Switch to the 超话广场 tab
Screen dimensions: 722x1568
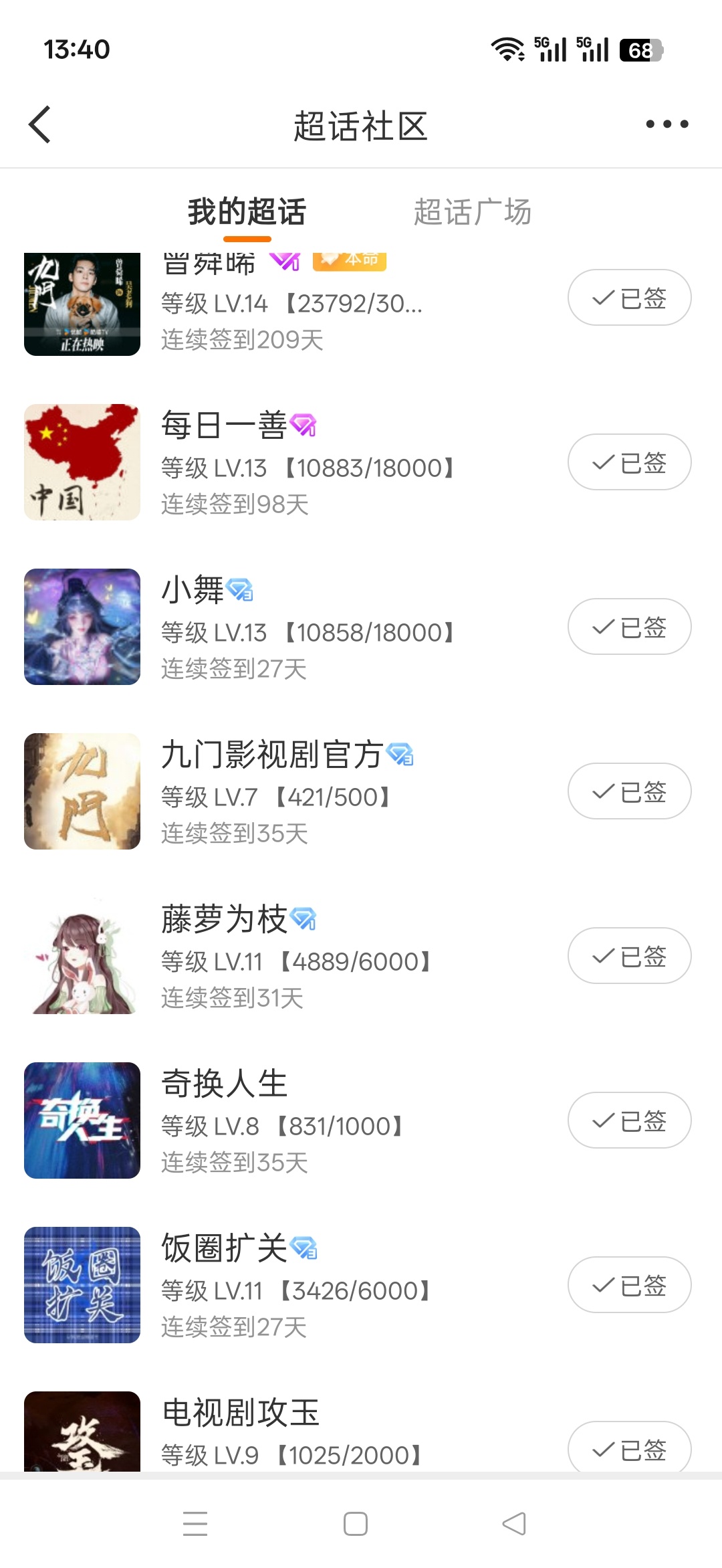(472, 212)
